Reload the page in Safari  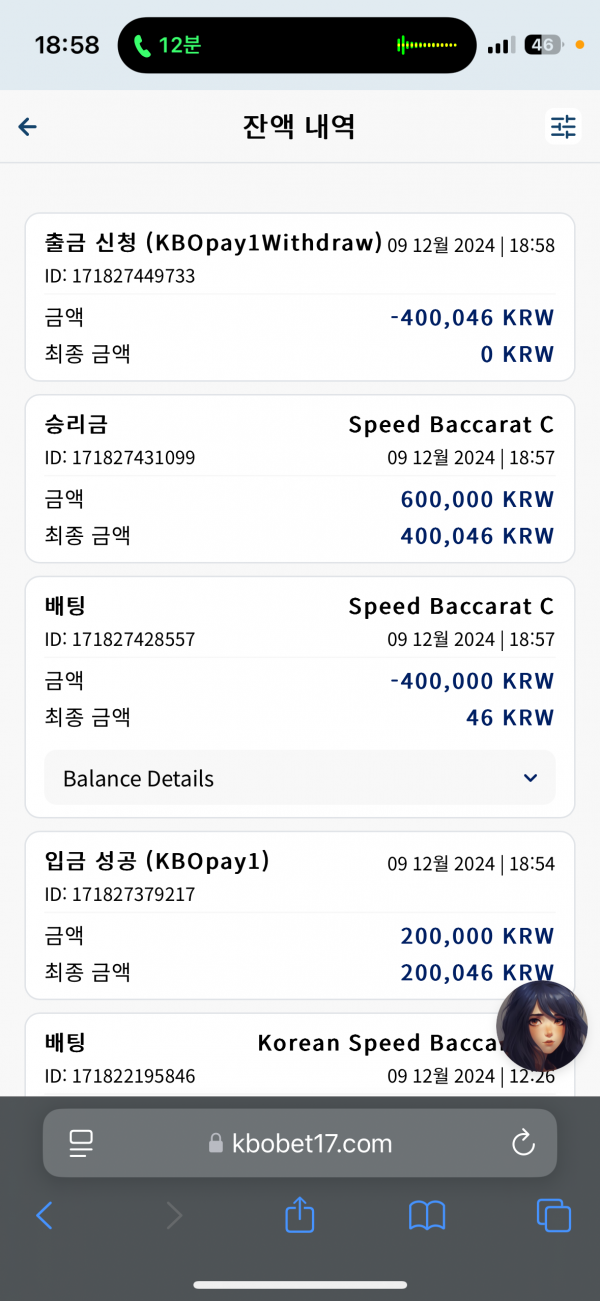click(x=523, y=1143)
